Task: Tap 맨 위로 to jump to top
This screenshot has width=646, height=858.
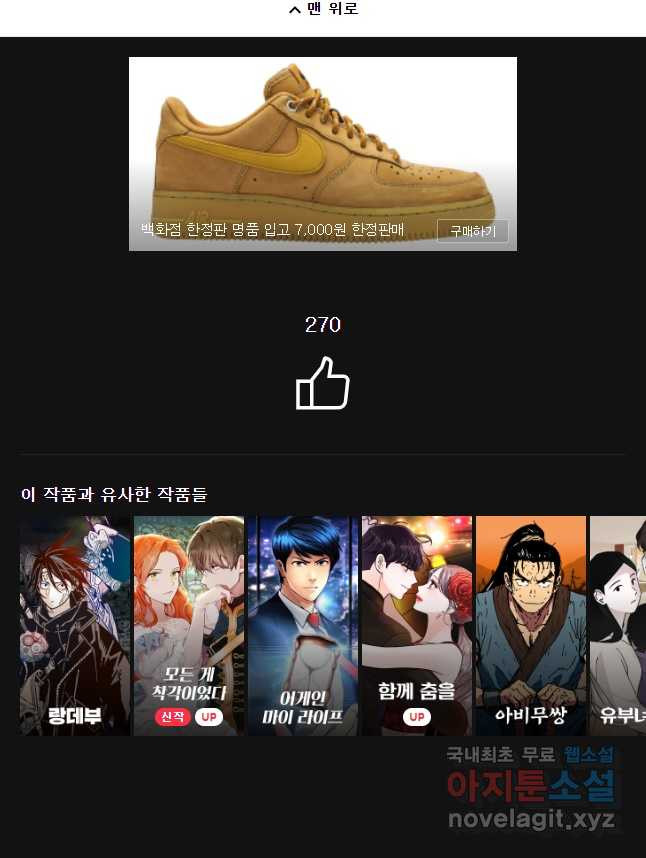Action: click(x=323, y=10)
